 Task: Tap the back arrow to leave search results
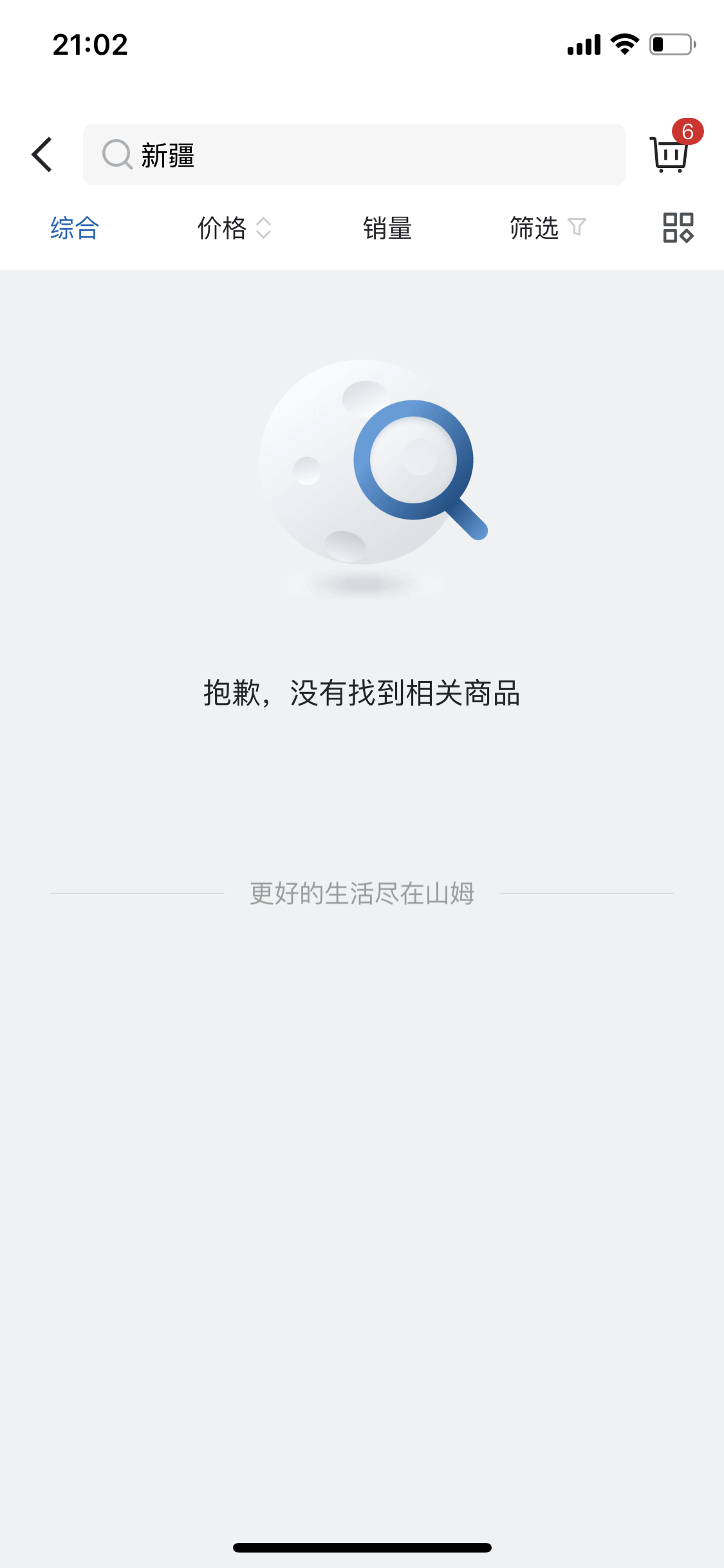[41, 154]
